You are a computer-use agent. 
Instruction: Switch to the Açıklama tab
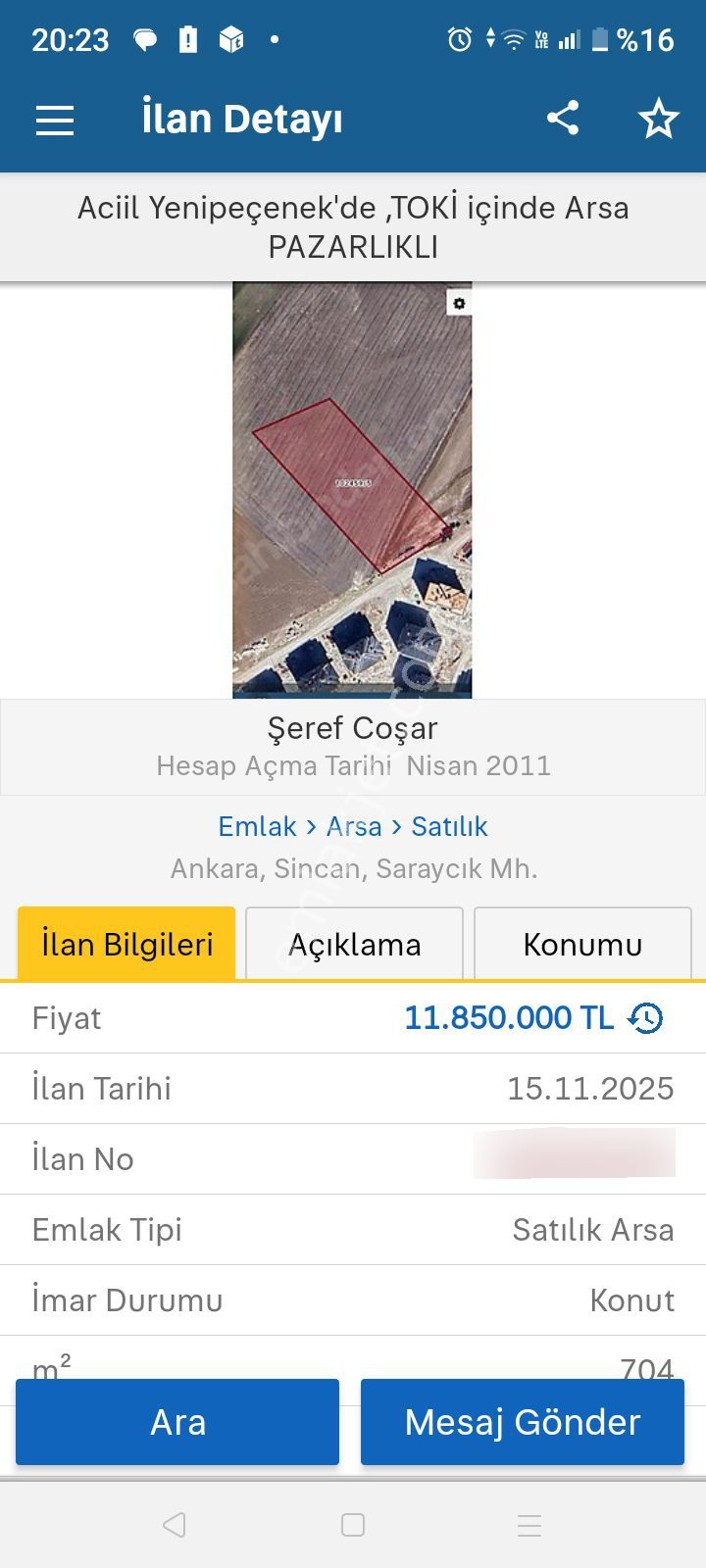pyautogui.click(x=355, y=943)
